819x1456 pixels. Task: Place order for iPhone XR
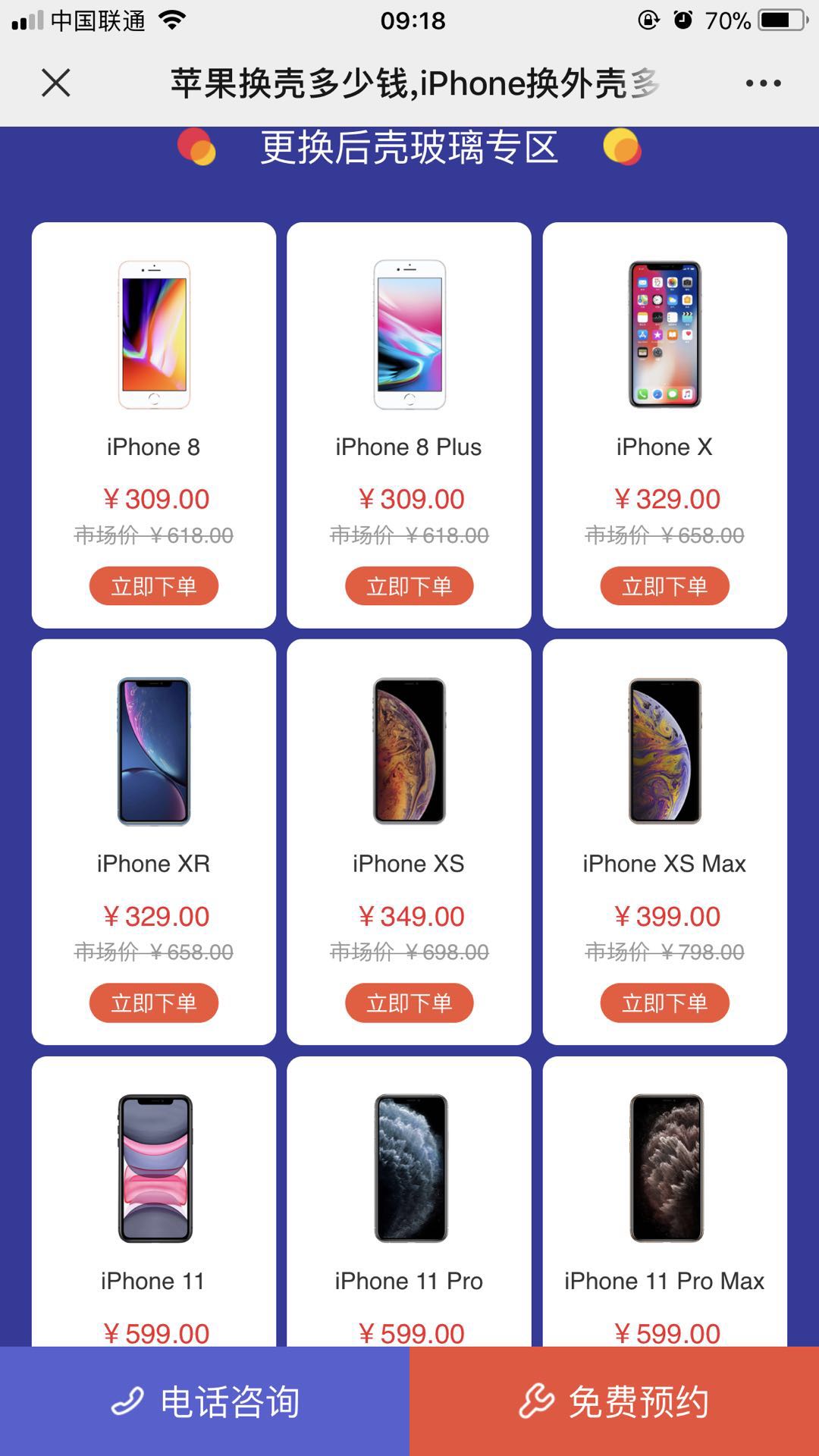(x=154, y=1003)
